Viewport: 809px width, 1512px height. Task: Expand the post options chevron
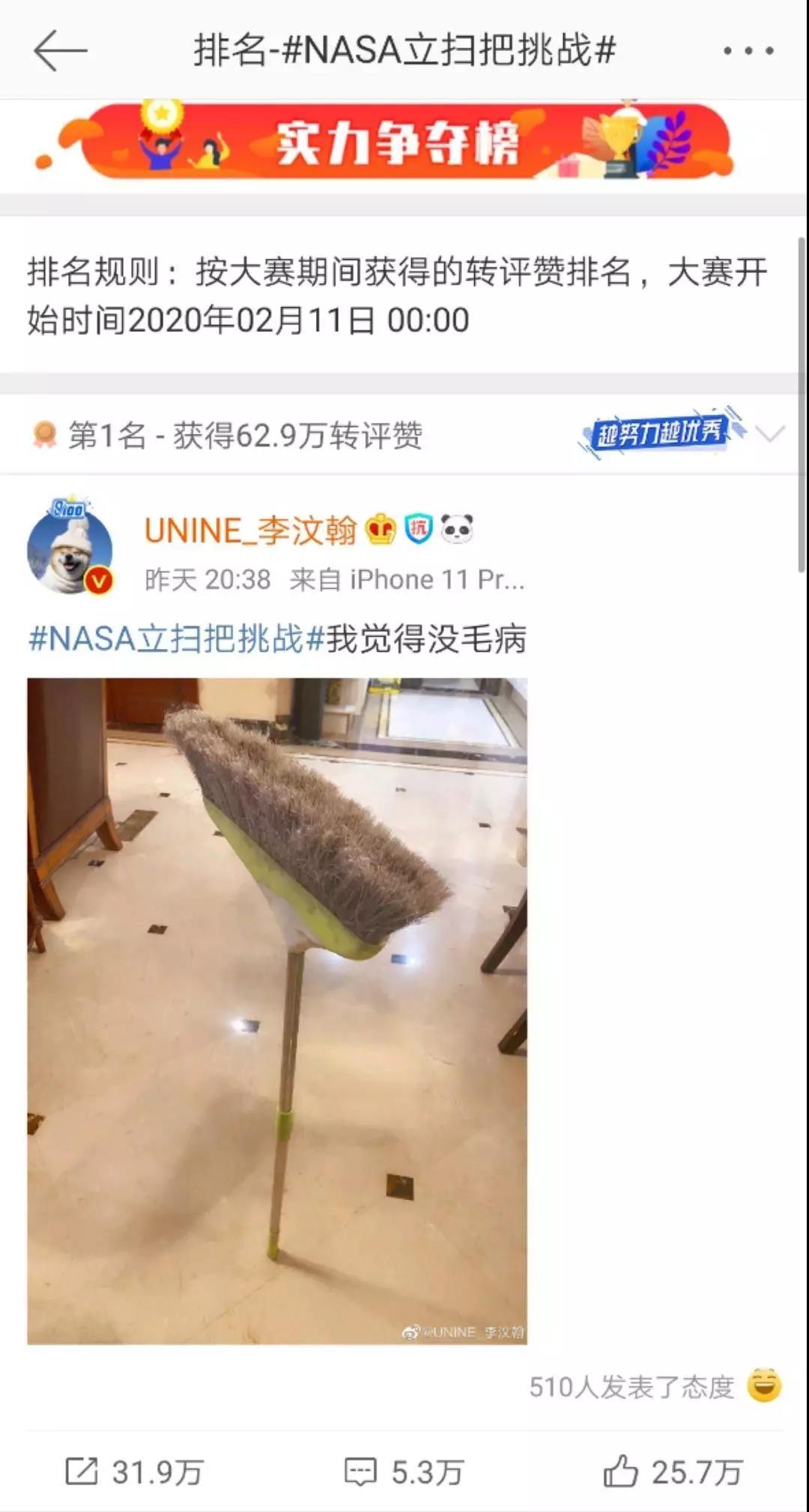tap(769, 433)
